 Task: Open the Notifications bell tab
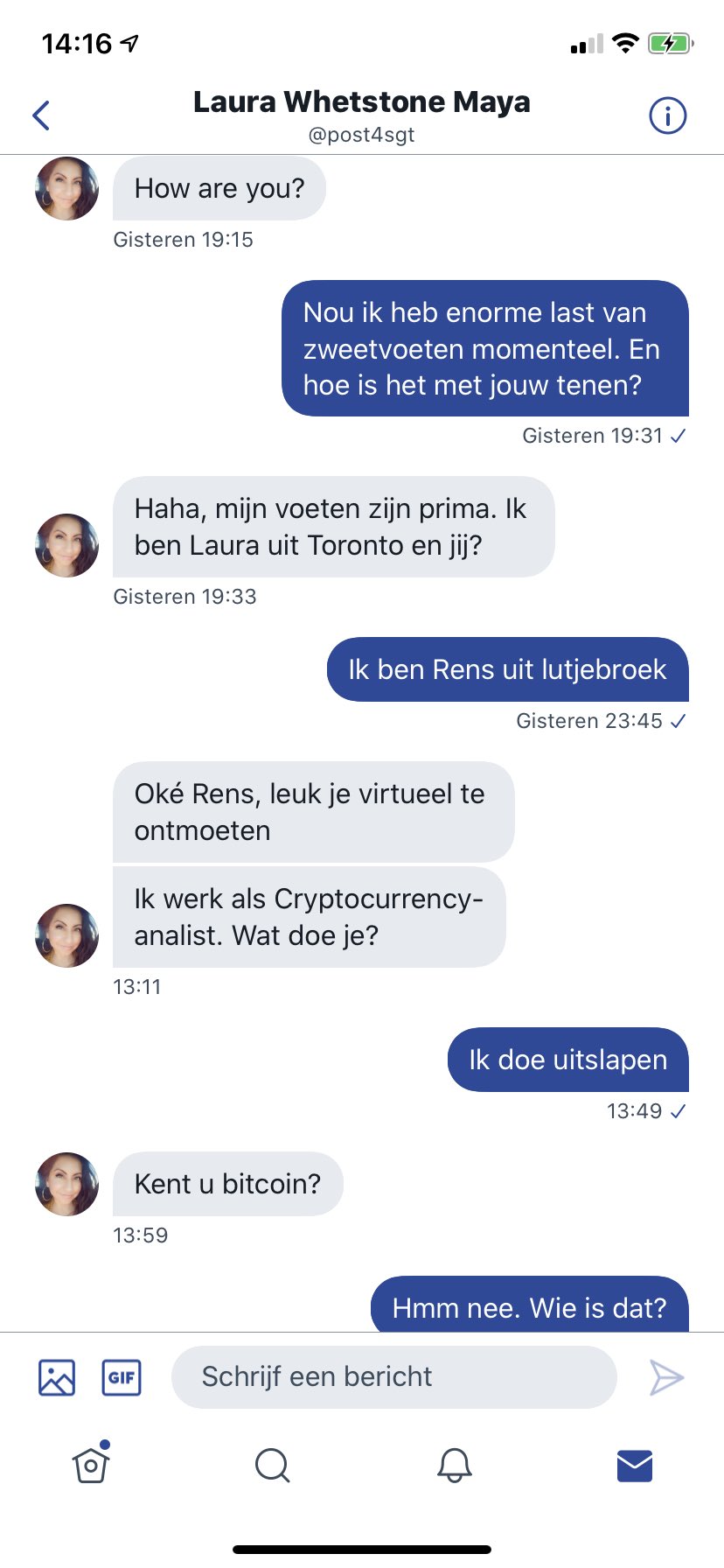pos(454,1465)
